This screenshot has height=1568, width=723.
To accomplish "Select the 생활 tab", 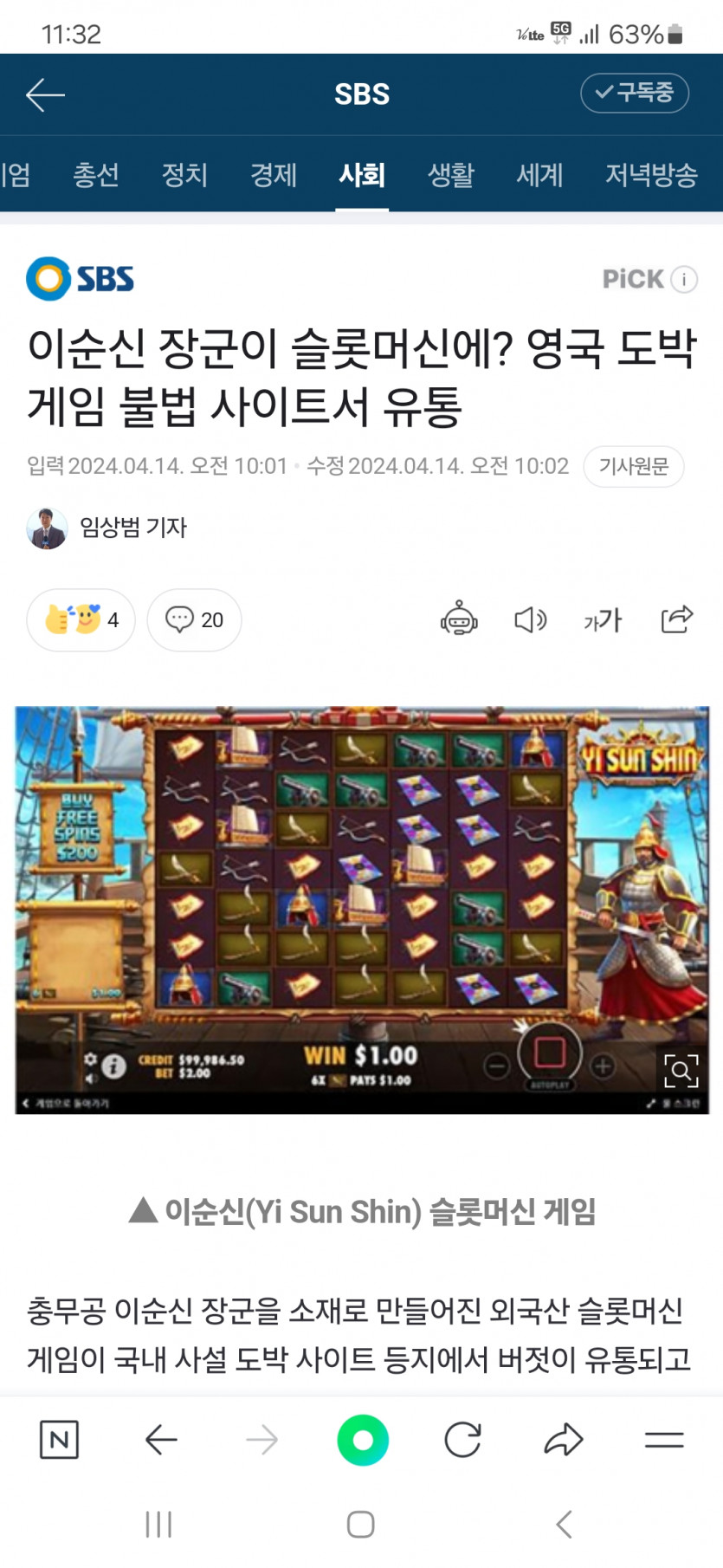I will pyautogui.click(x=451, y=175).
